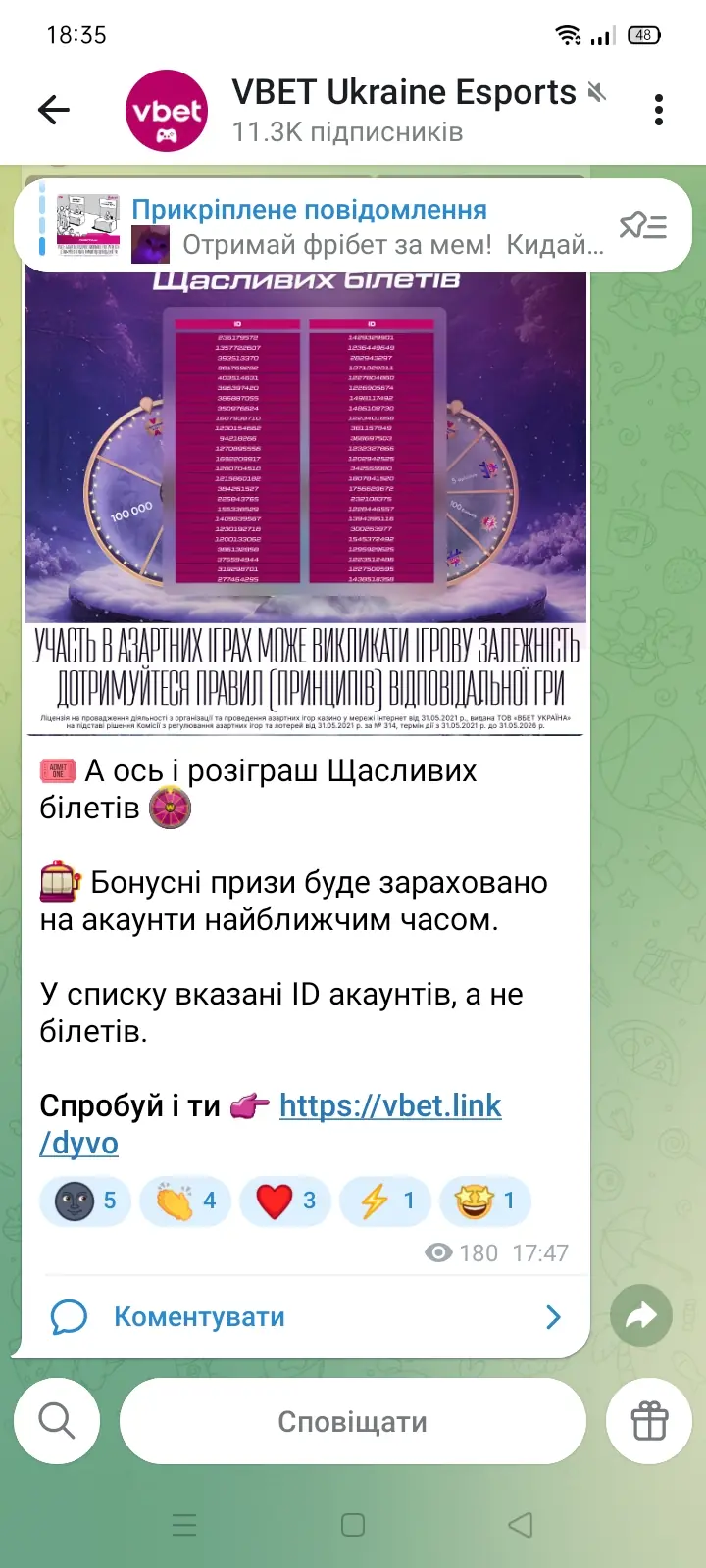Search within the channel
The height and width of the screenshot is (1568, 706).
57,1421
